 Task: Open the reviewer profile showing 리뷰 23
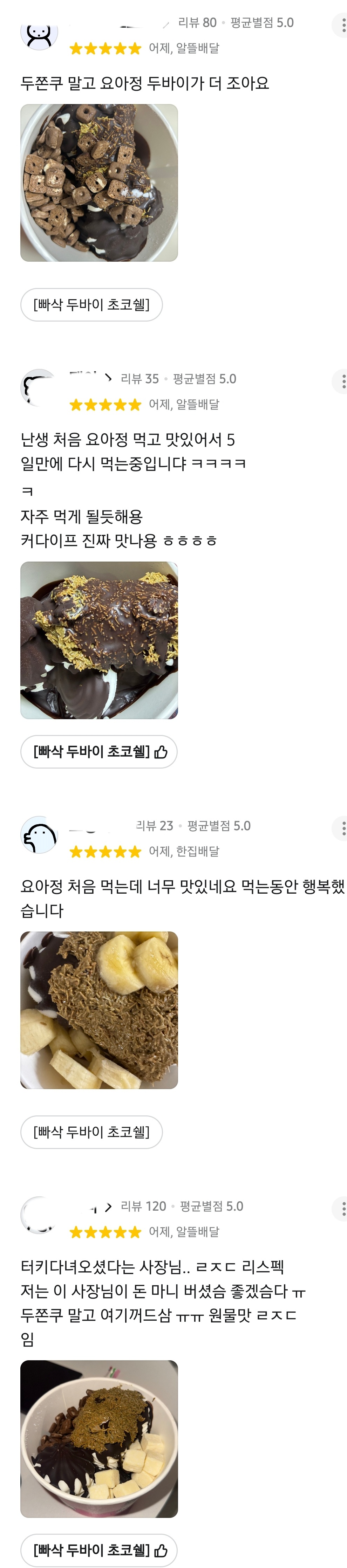40,834
